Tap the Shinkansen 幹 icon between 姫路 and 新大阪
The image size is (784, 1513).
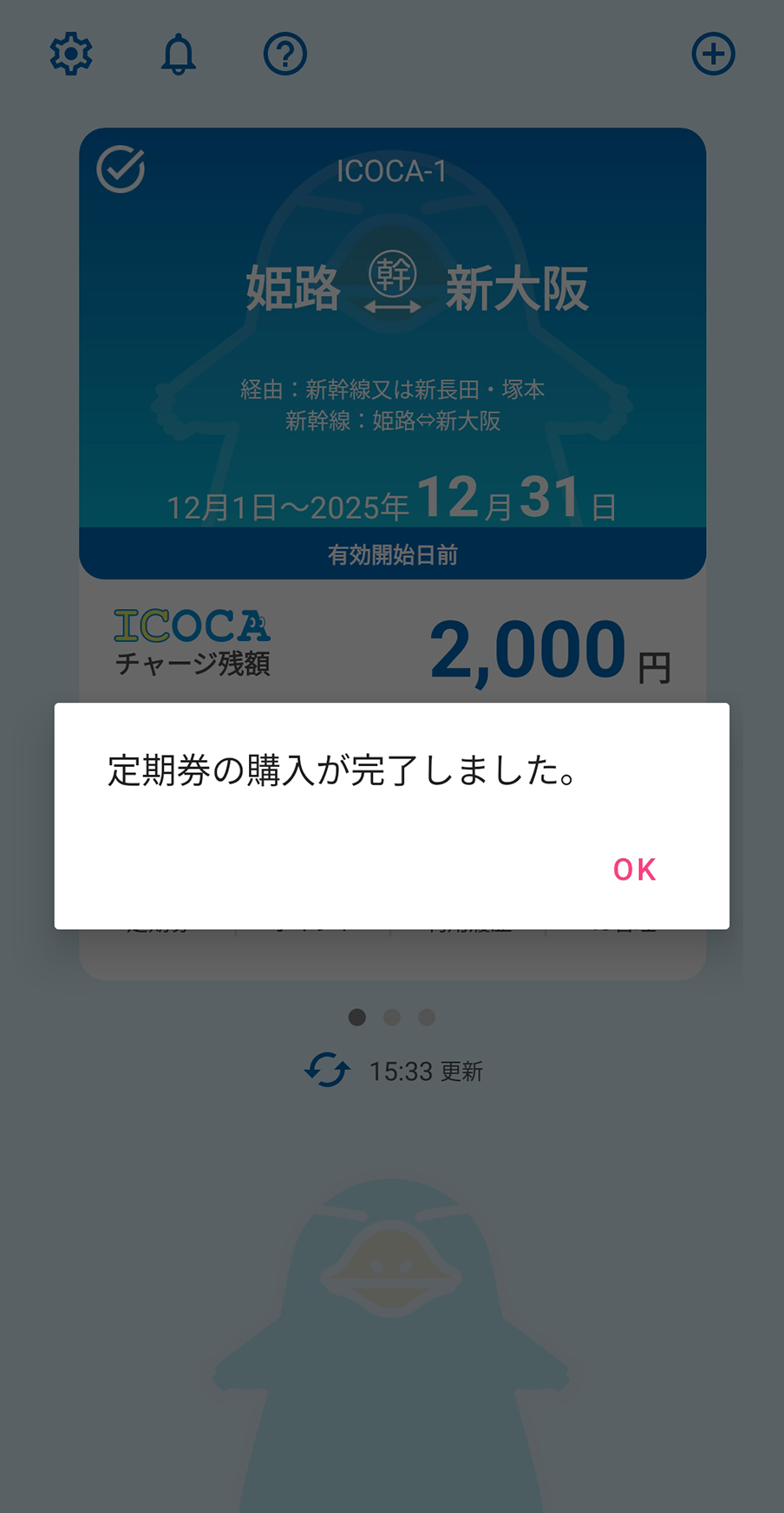coord(392,276)
